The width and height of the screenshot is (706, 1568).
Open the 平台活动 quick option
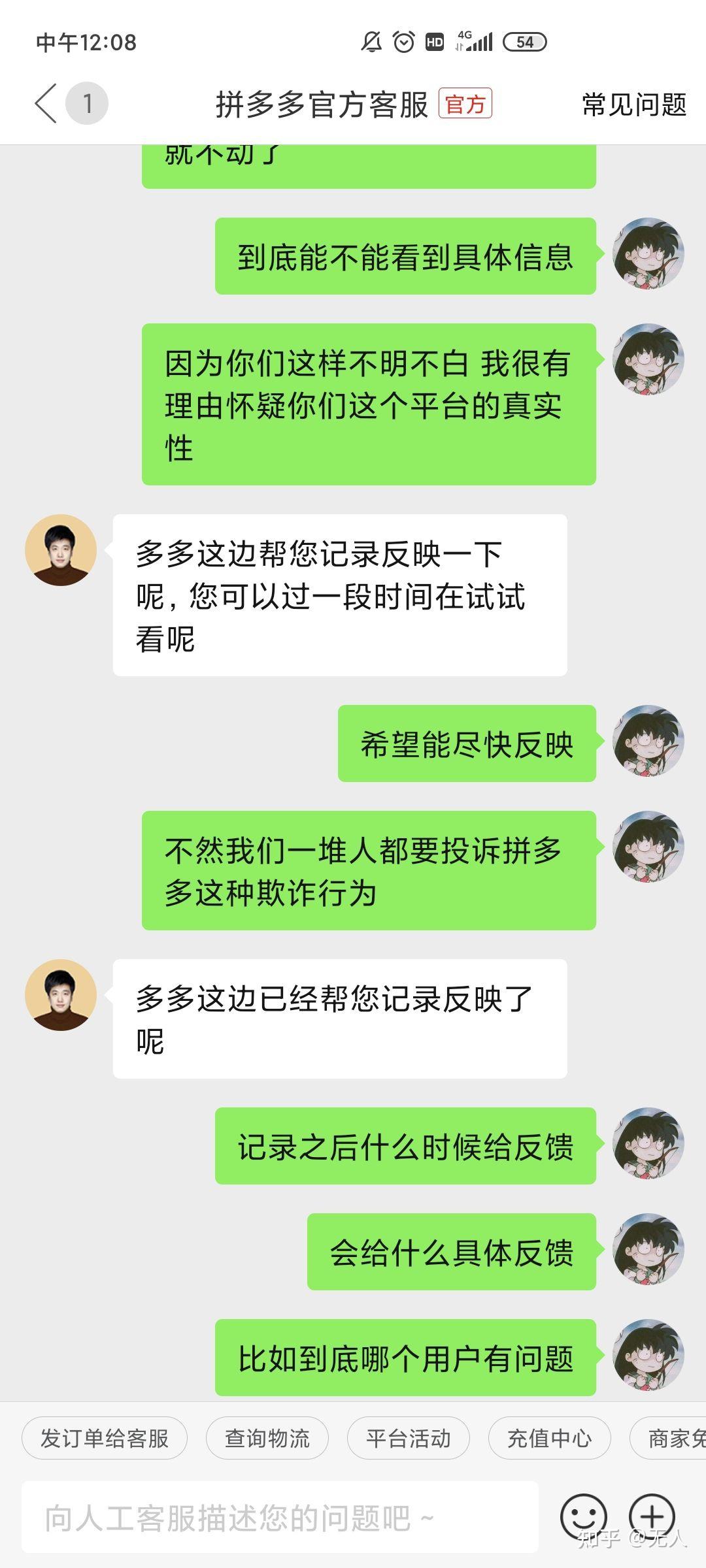pos(408,1438)
